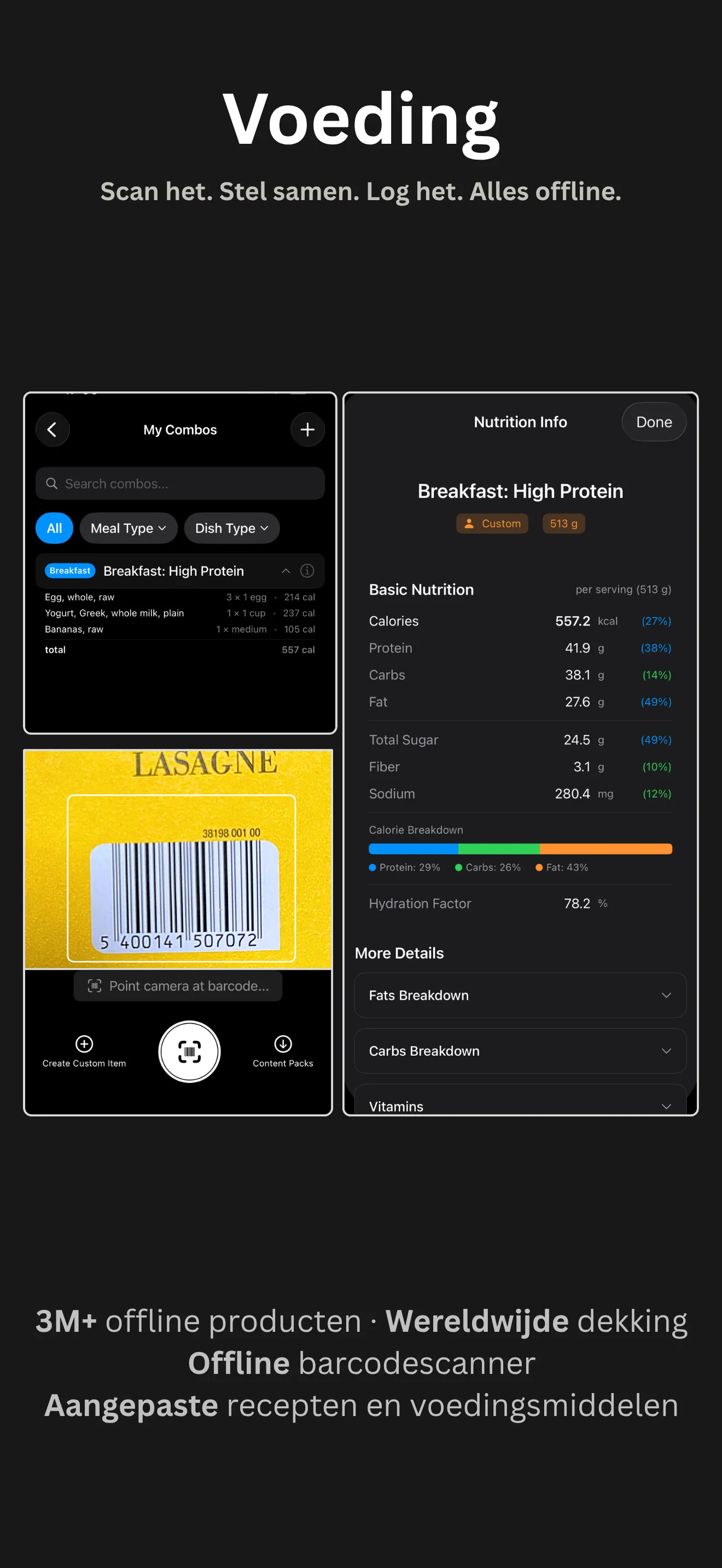Select the 513 g serving badge
The width and height of the screenshot is (722, 1568).
(x=563, y=523)
